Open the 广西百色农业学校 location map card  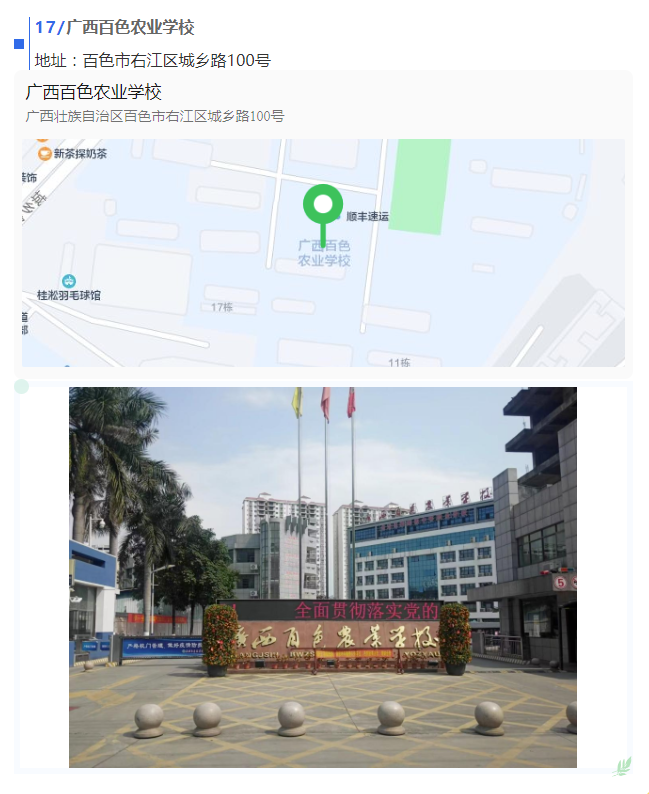(x=323, y=250)
